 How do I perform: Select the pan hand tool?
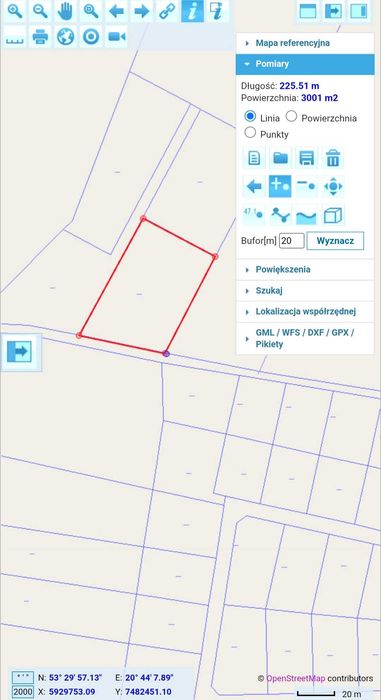coord(65,11)
